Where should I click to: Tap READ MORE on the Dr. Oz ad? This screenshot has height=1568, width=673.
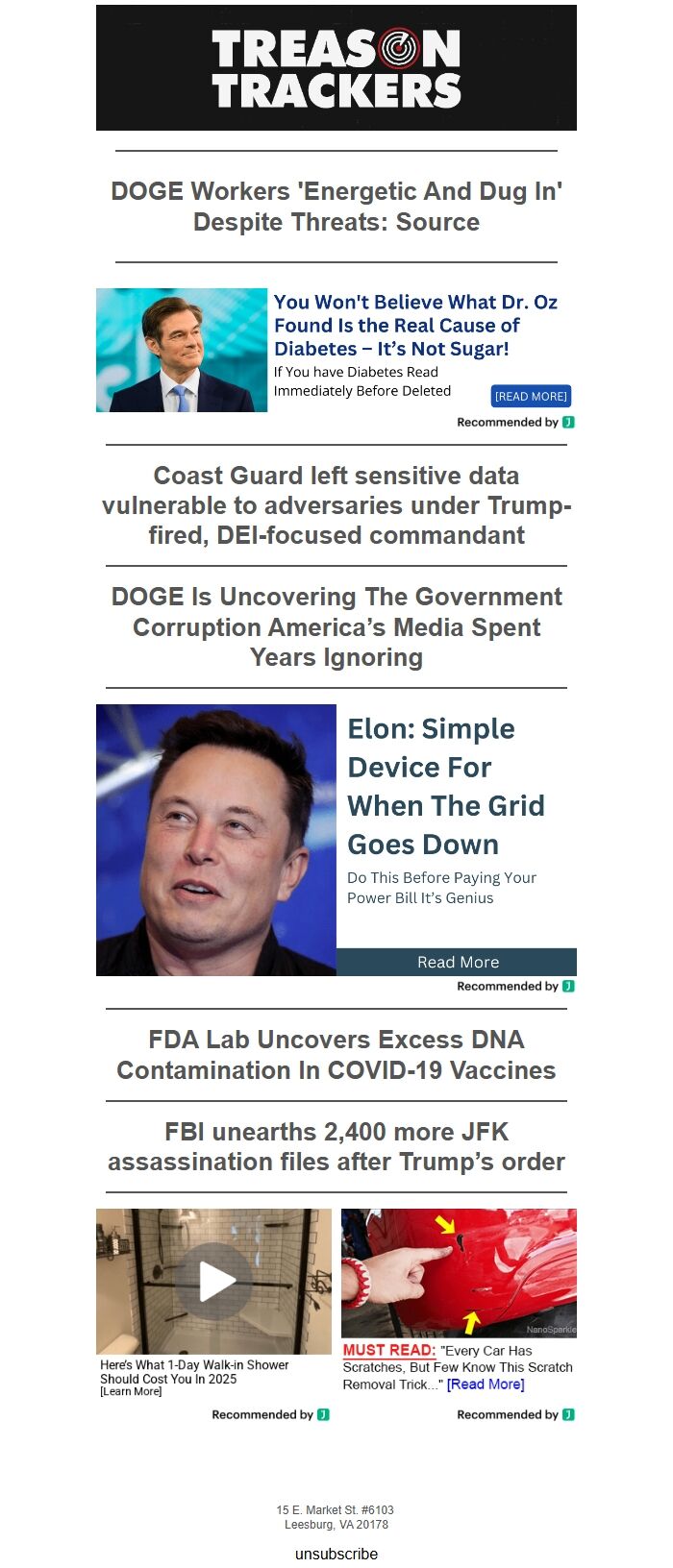tap(531, 396)
